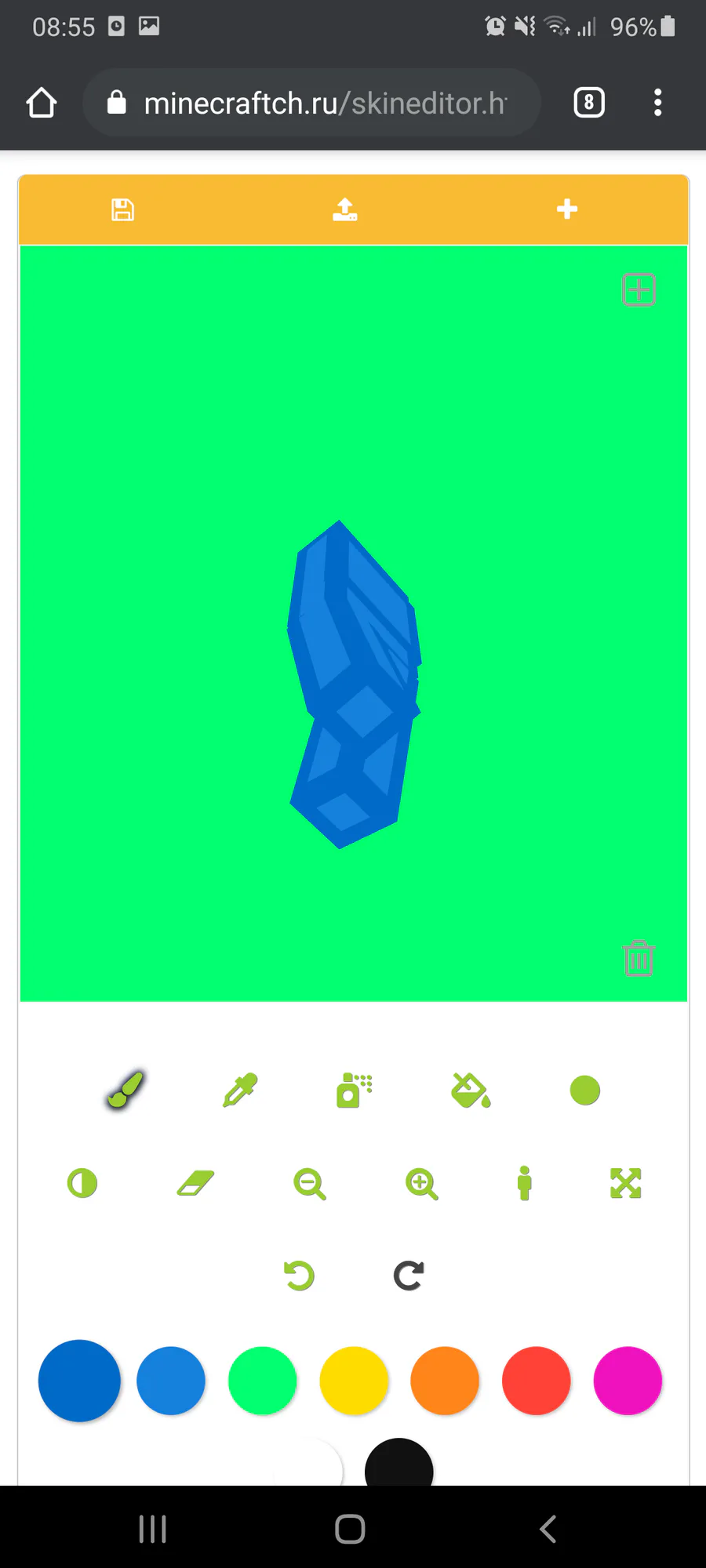Save the skin with the floppy icon
This screenshot has height=1568, width=706.
point(122,210)
